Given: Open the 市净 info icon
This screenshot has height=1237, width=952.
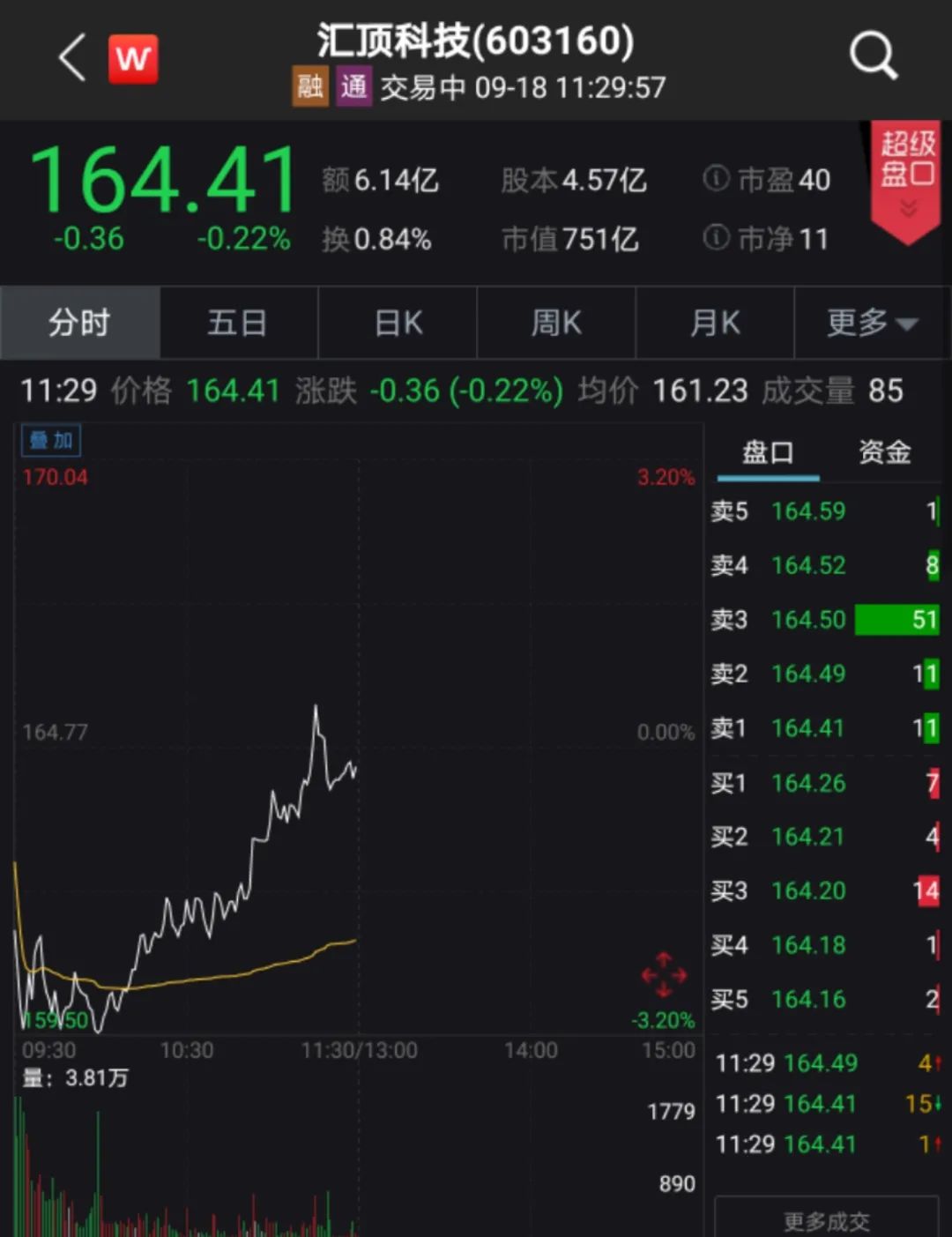Looking at the screenshot, I should coord(716,237).
